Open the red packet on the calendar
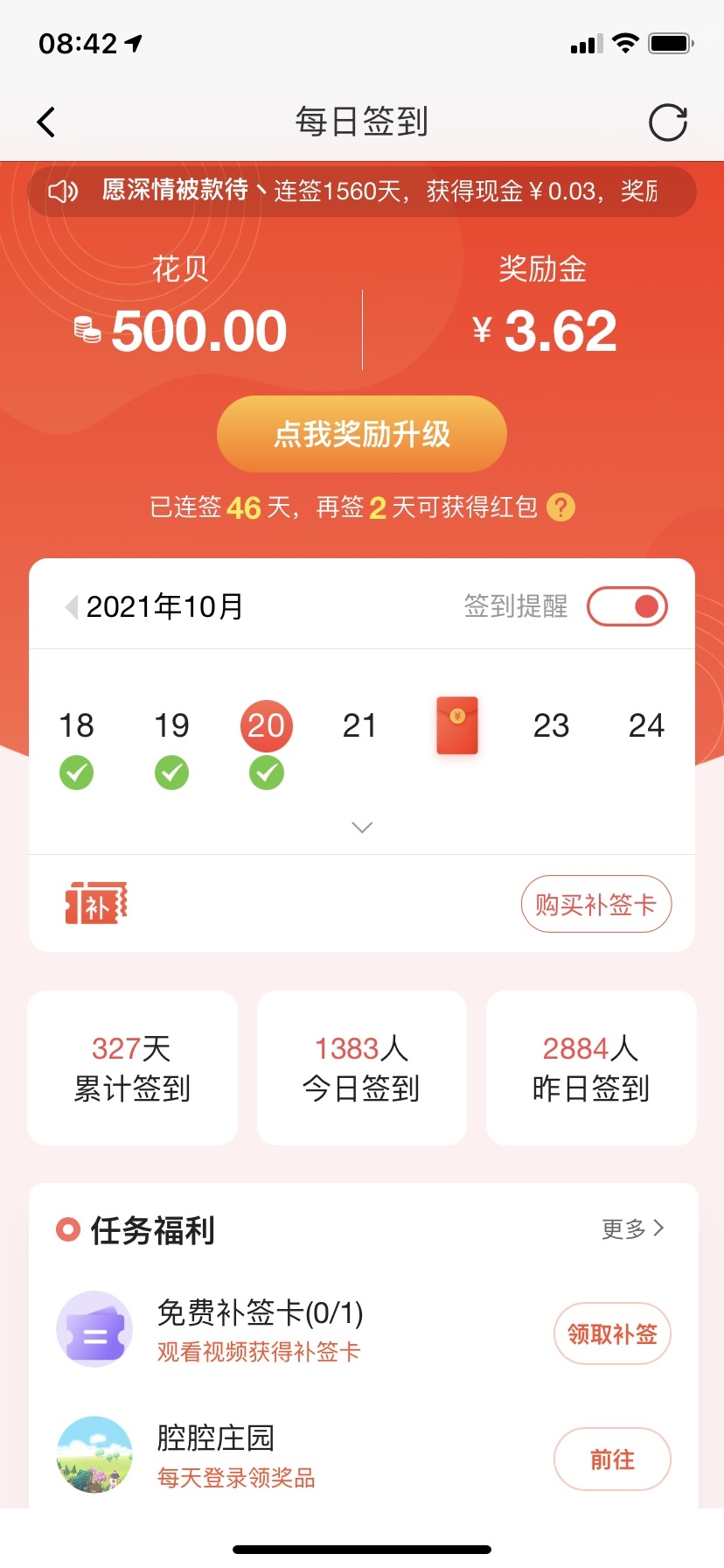Screen dimensions: 724x1568 tap(456, 725)
